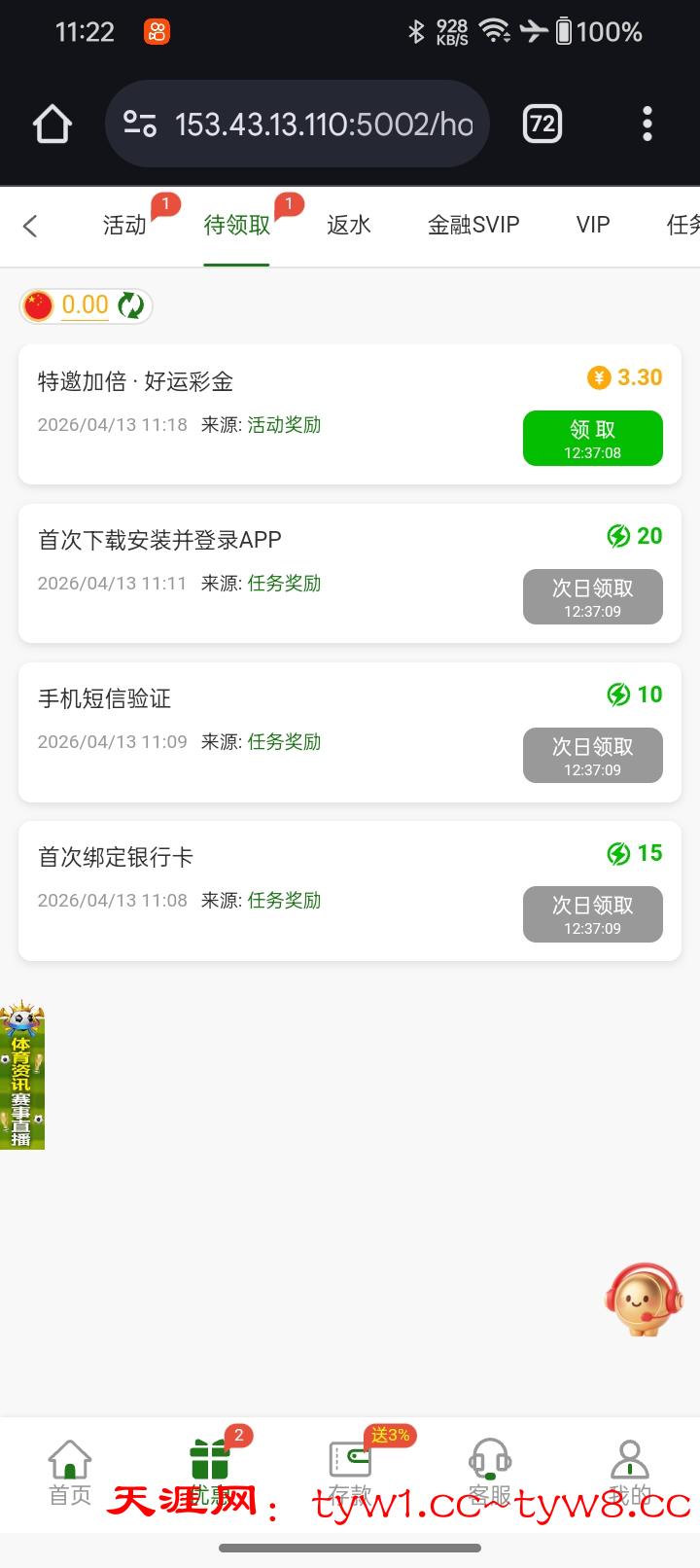Screen dimensions: 700x1568
Task: Open the floating customer service mascot
Action: 643,1300
